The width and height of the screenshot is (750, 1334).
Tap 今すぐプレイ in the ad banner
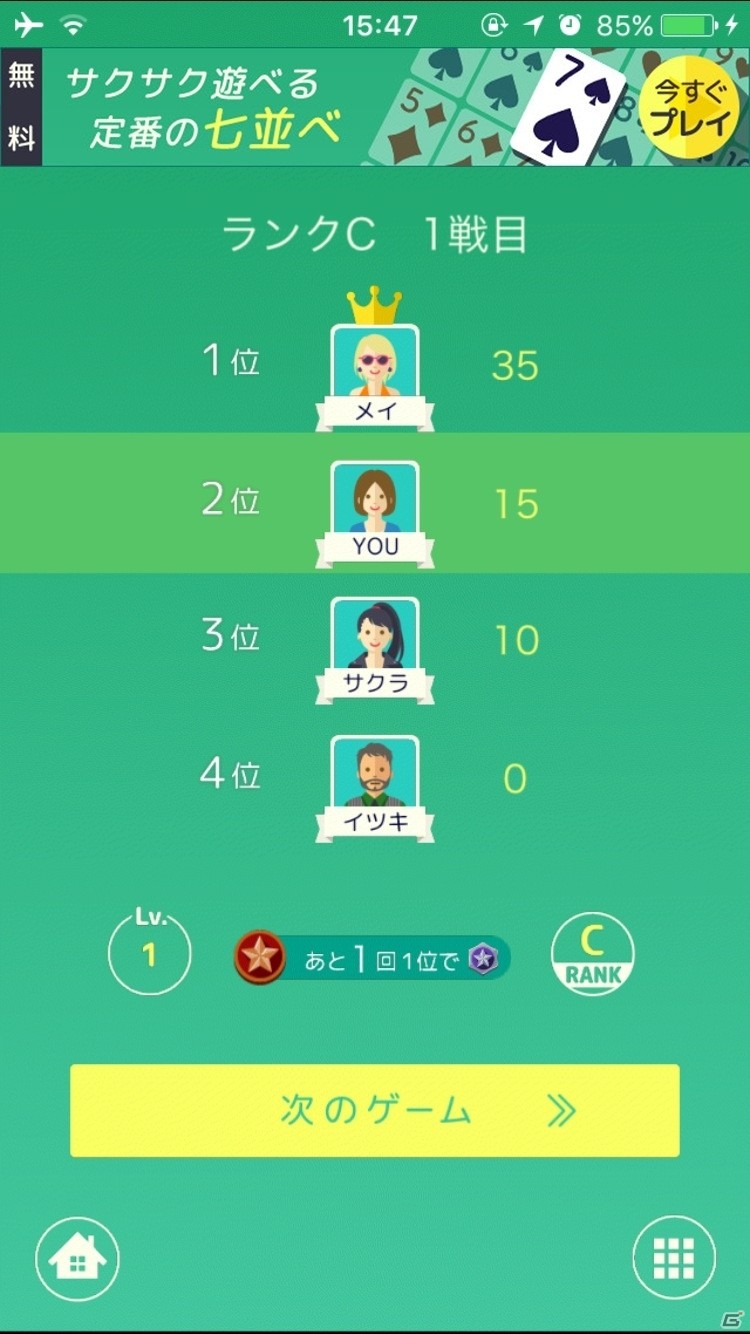692,108
